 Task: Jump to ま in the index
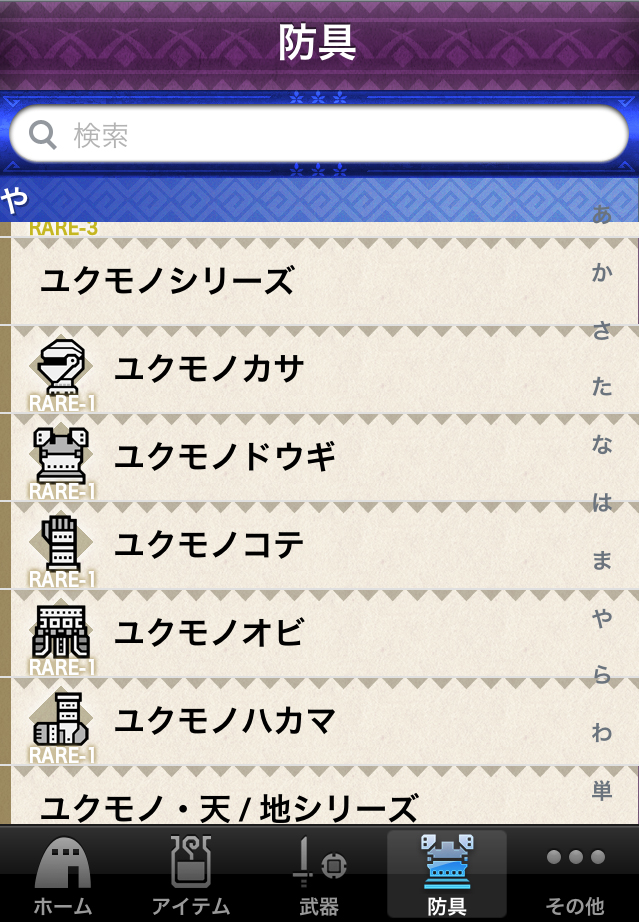click(602, 561)
